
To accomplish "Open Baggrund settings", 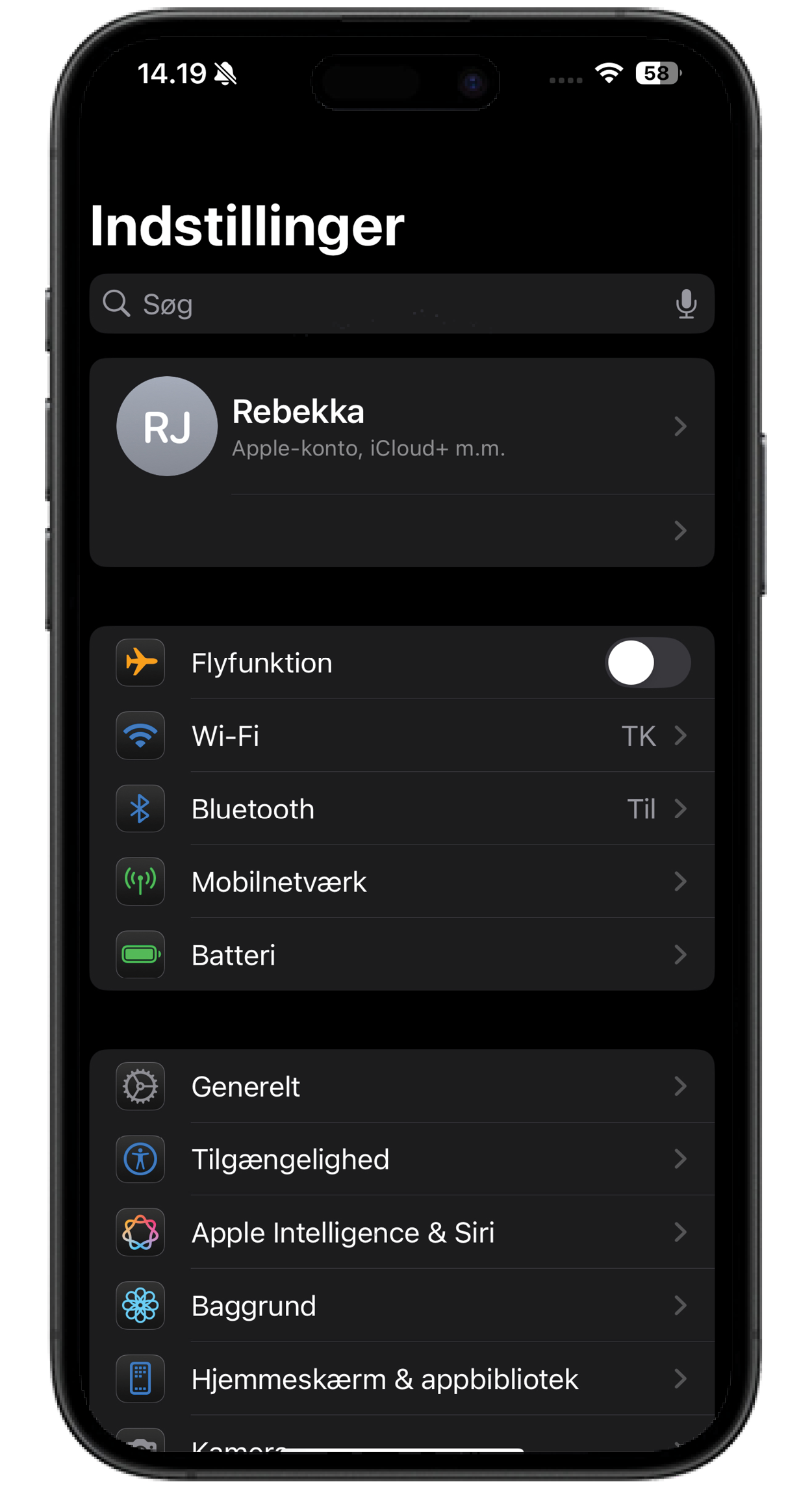I will (401, 1306).
